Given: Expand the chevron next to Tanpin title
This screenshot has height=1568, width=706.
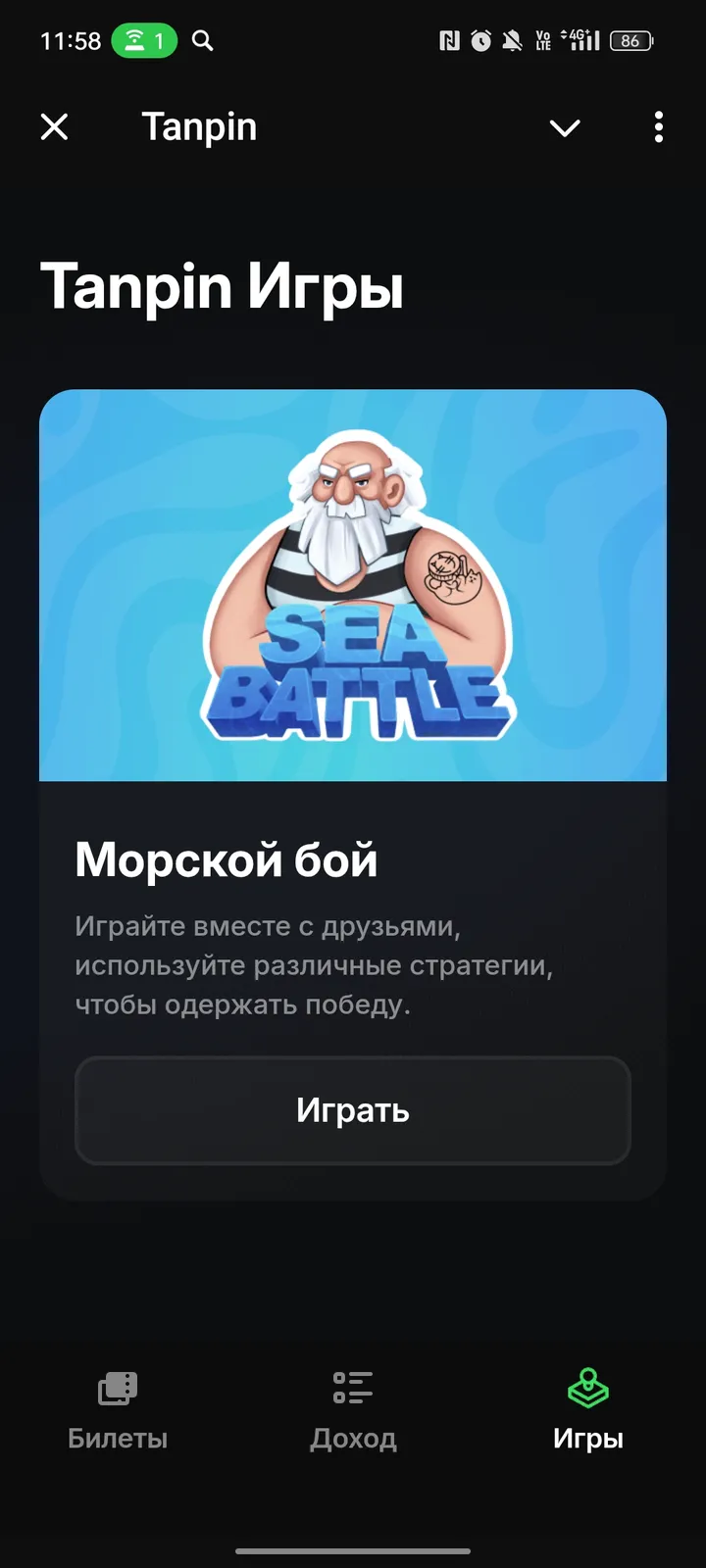Looking at the screenshot, I should pos(565,127).
